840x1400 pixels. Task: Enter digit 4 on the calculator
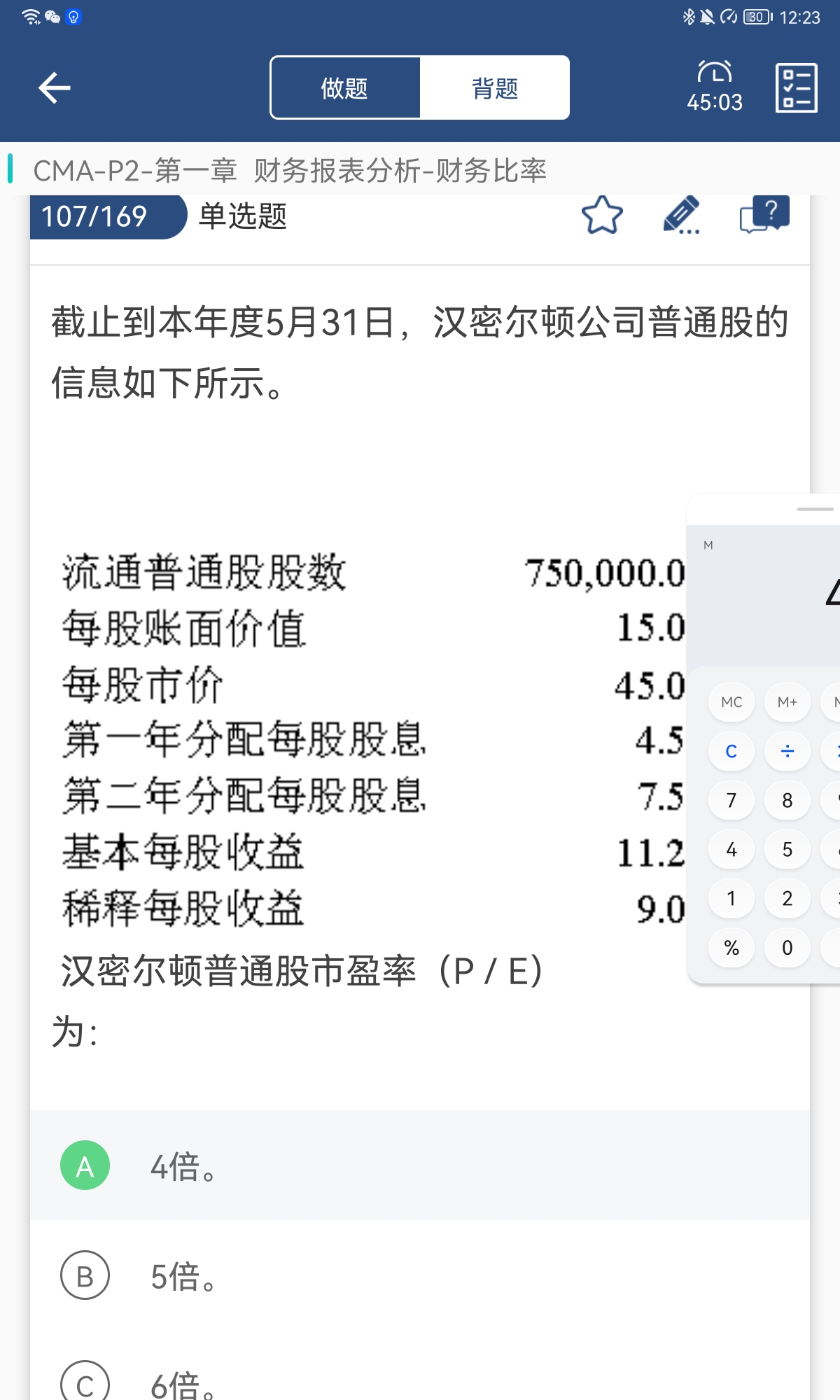[x=731, y=849]
